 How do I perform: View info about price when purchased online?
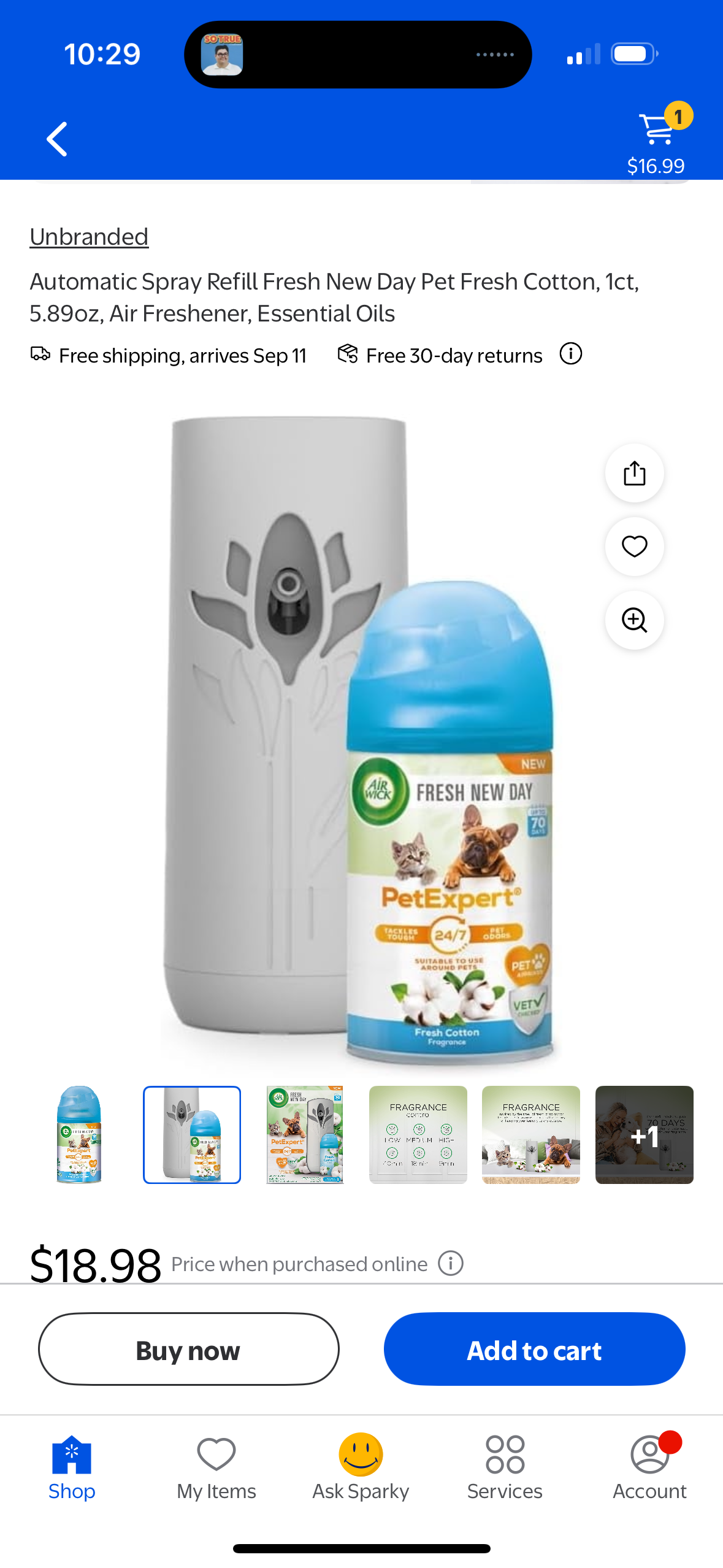[451, 1263]
